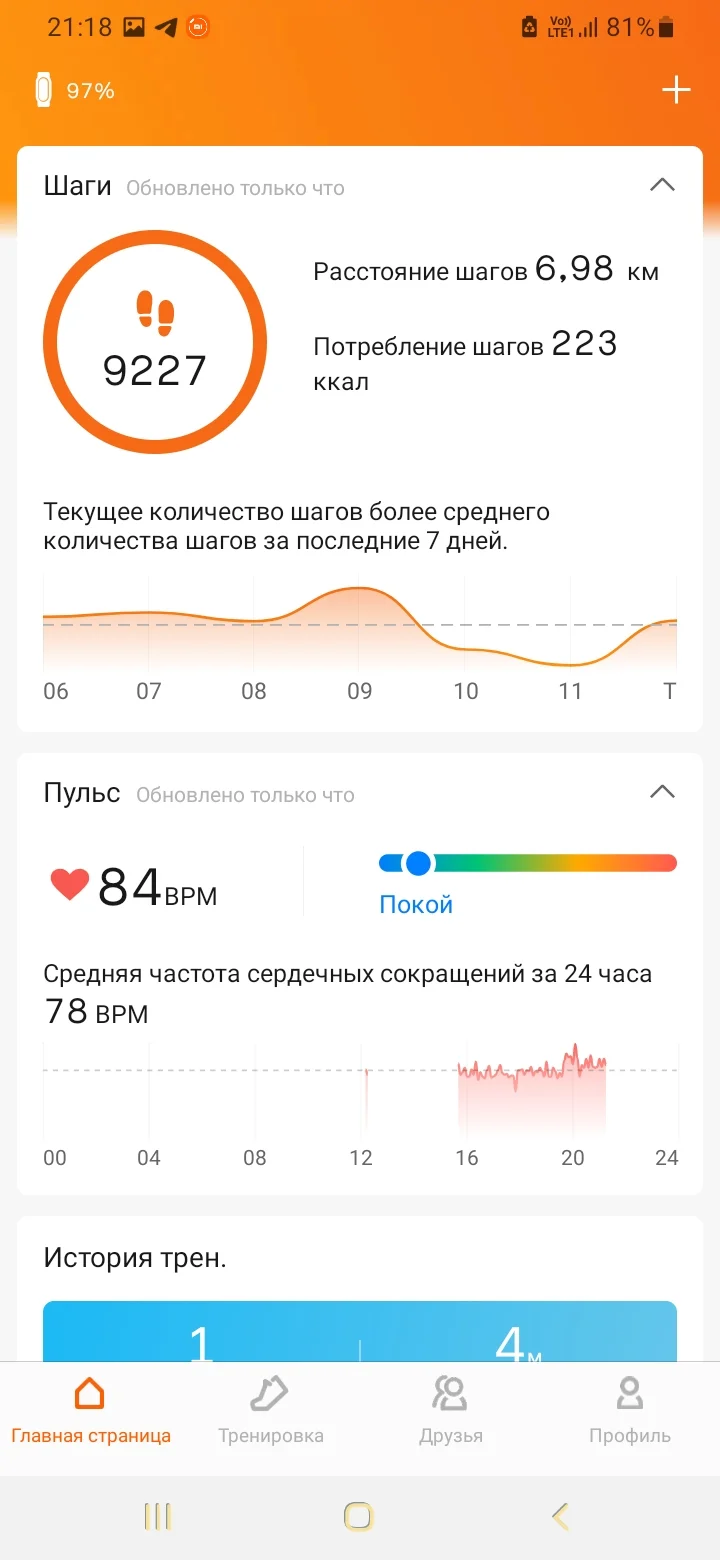Image resolution: width=720 pixels, height=1560 pixels.
Task: Collapse the Шаги card
Action: coord(662,184)
